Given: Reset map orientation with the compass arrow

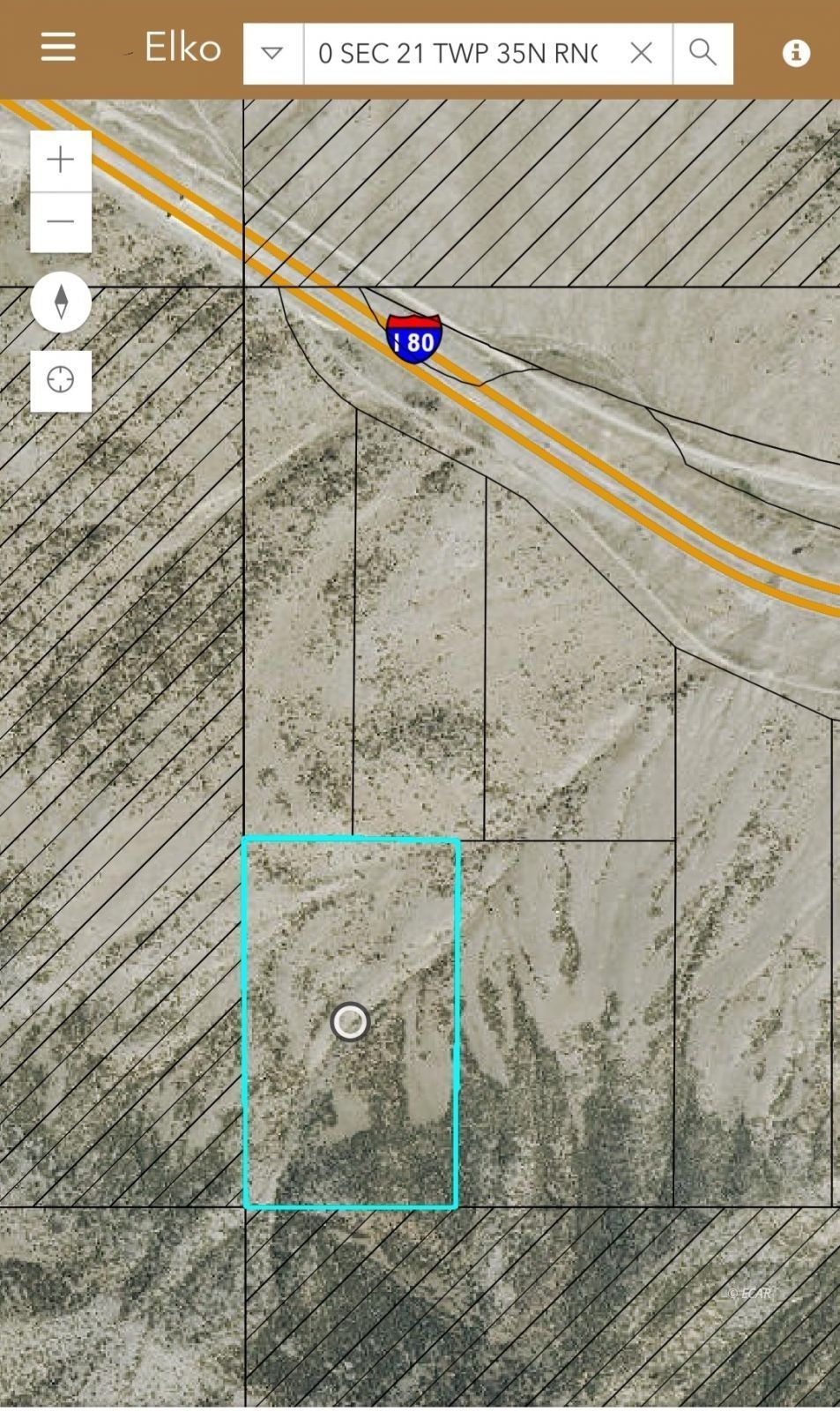Looking at the screenshot, I should click(x=60, y=302).
